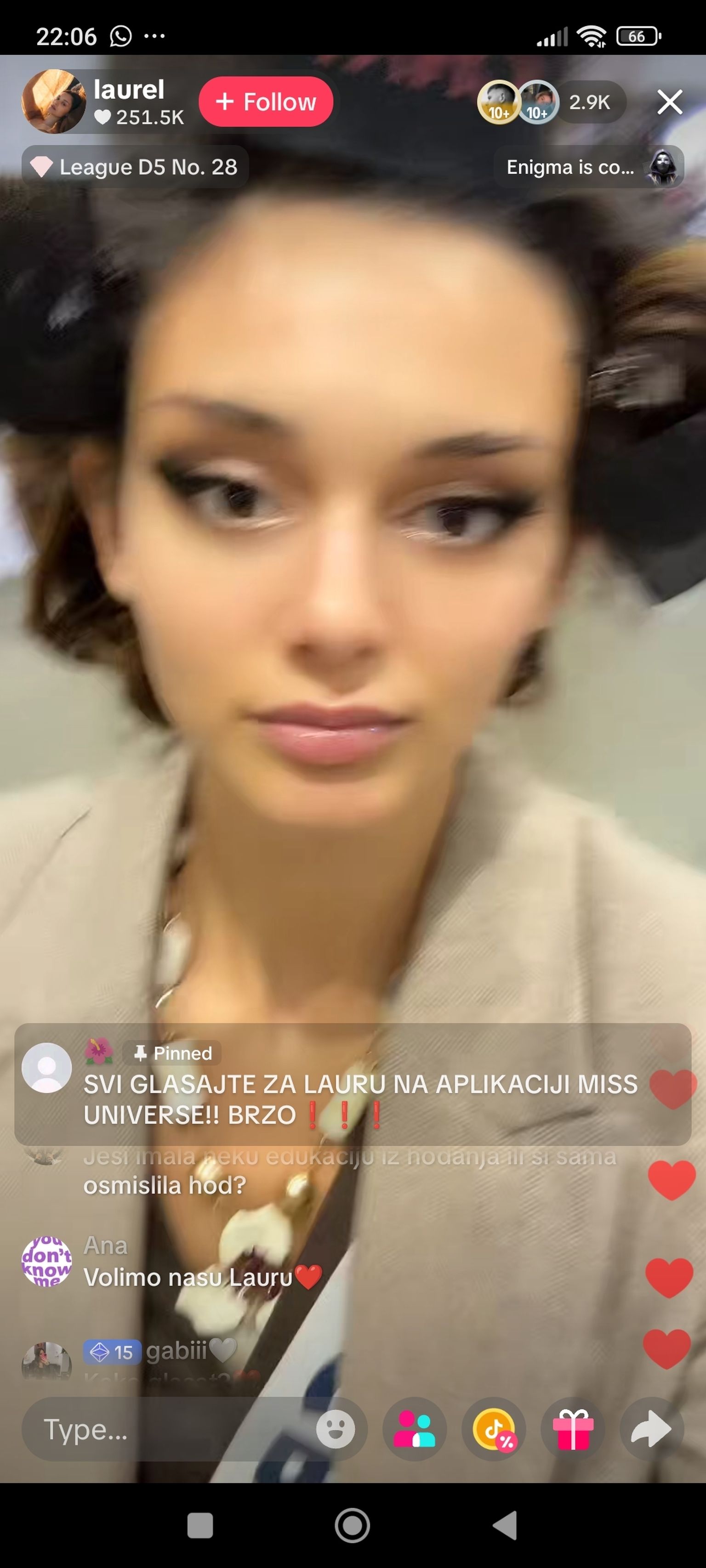Open laurel's profile avatar
The image size is (706, 1568).
click(x=53, y=102)
